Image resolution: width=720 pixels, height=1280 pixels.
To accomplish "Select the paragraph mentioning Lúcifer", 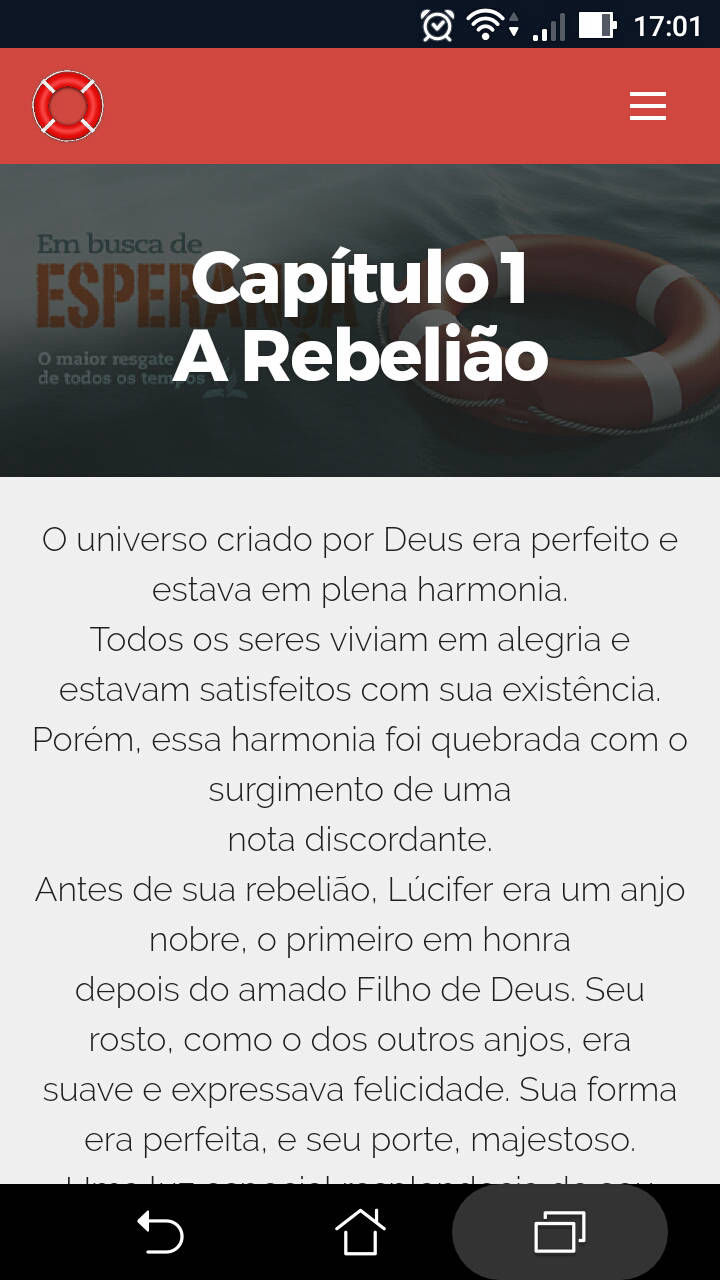I will (x=360, y=940).
